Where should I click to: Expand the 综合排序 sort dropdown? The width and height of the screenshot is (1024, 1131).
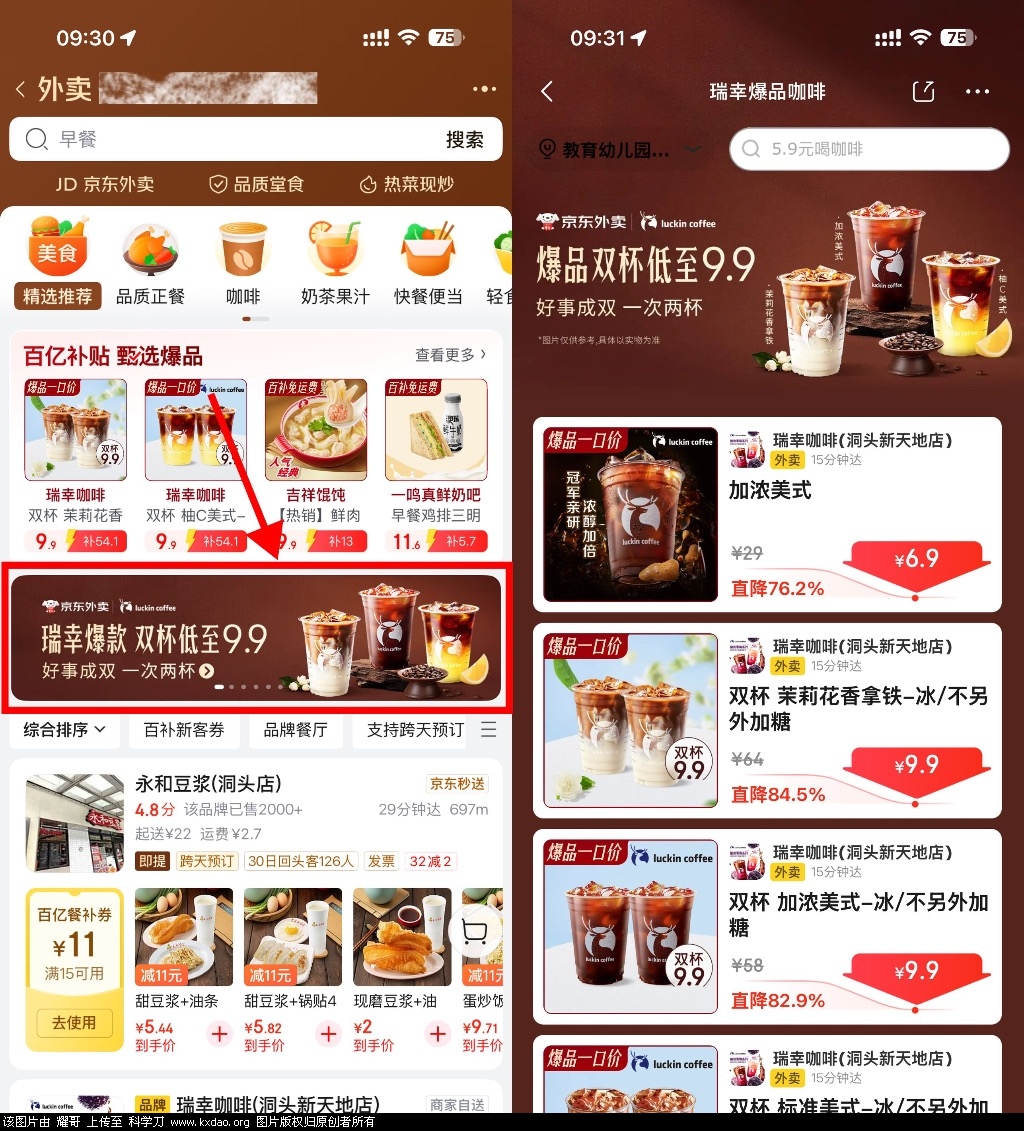64,730
